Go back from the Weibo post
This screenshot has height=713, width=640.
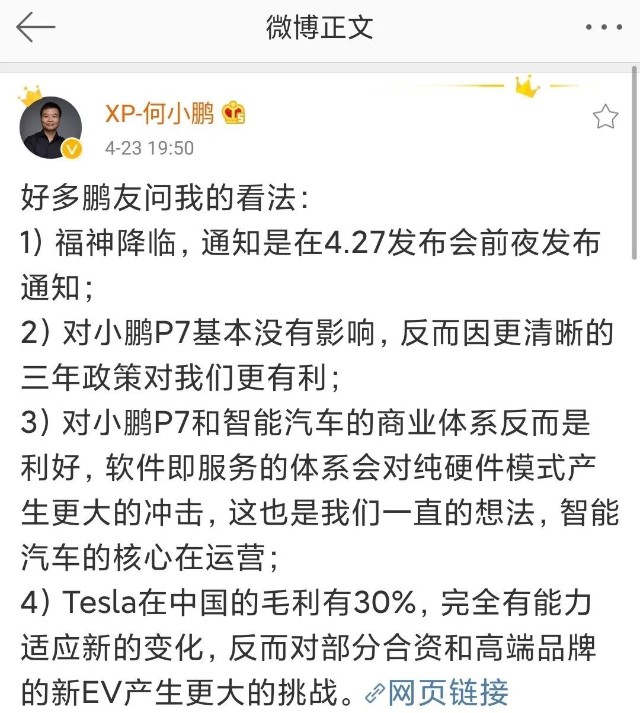36,27
